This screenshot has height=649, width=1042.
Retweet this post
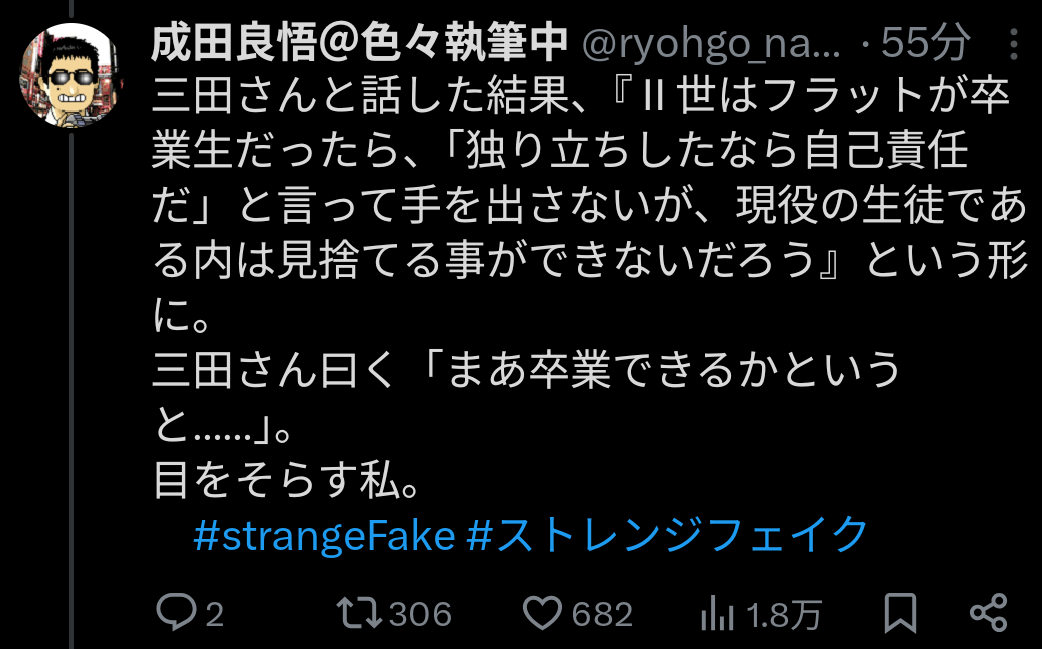[394, 612]
